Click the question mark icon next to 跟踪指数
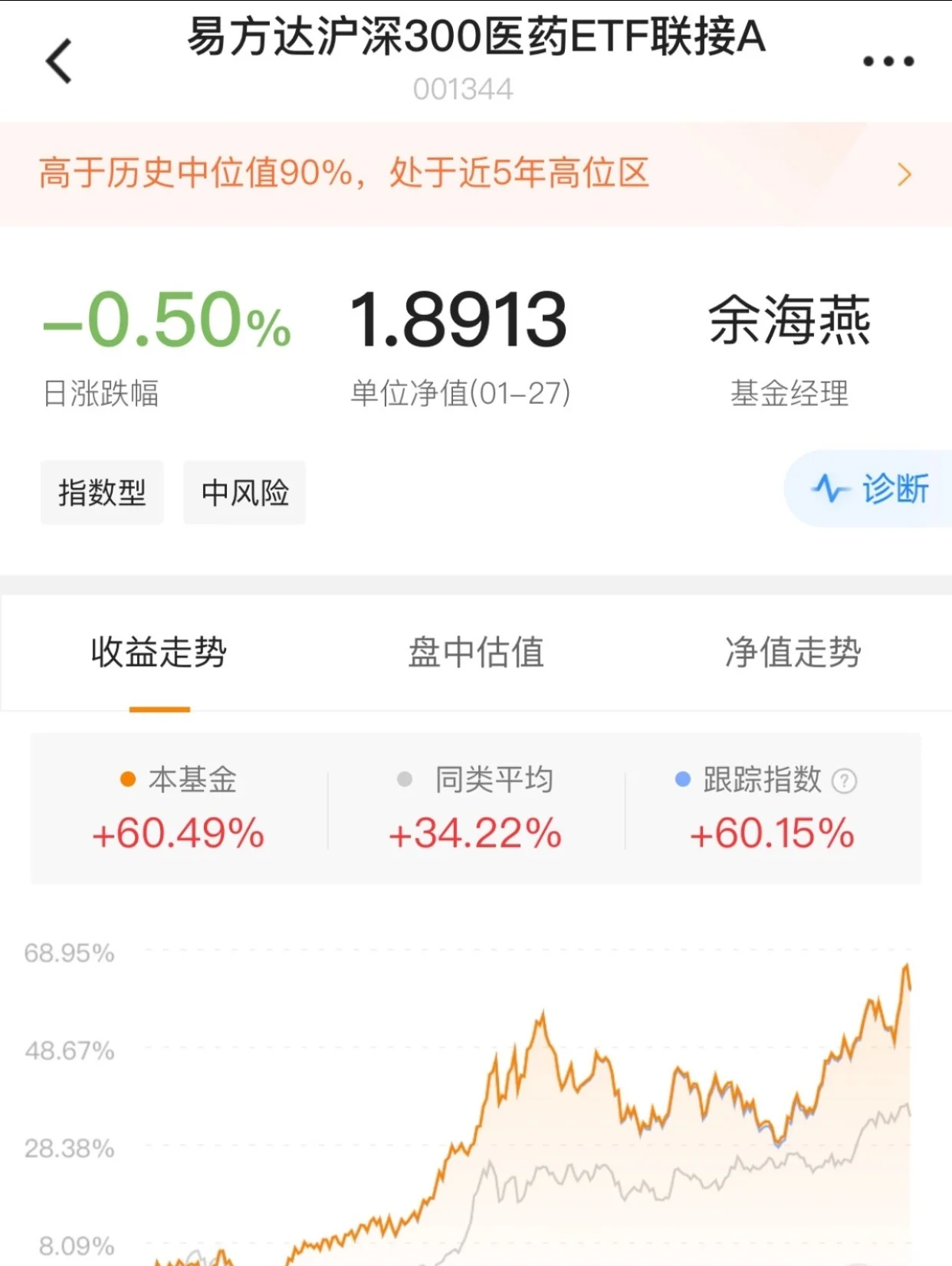Screen dimensions: 952x1266 click(x=846, y=781)
